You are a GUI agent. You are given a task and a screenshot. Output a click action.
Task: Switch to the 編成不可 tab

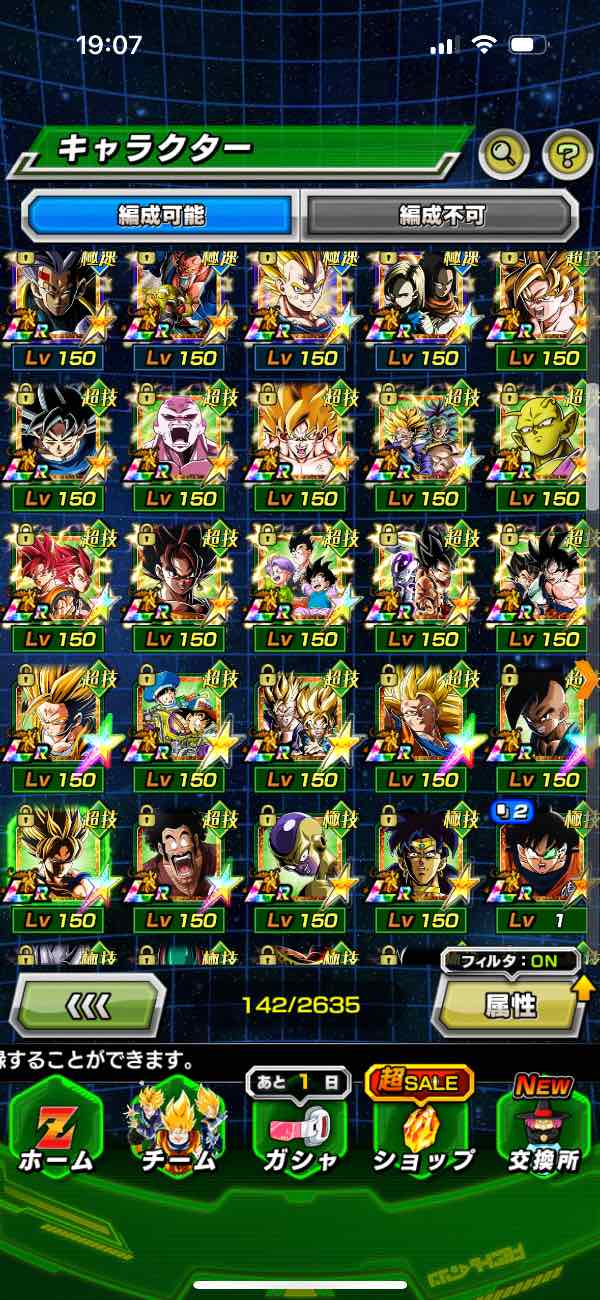click(x=440, y=215)
